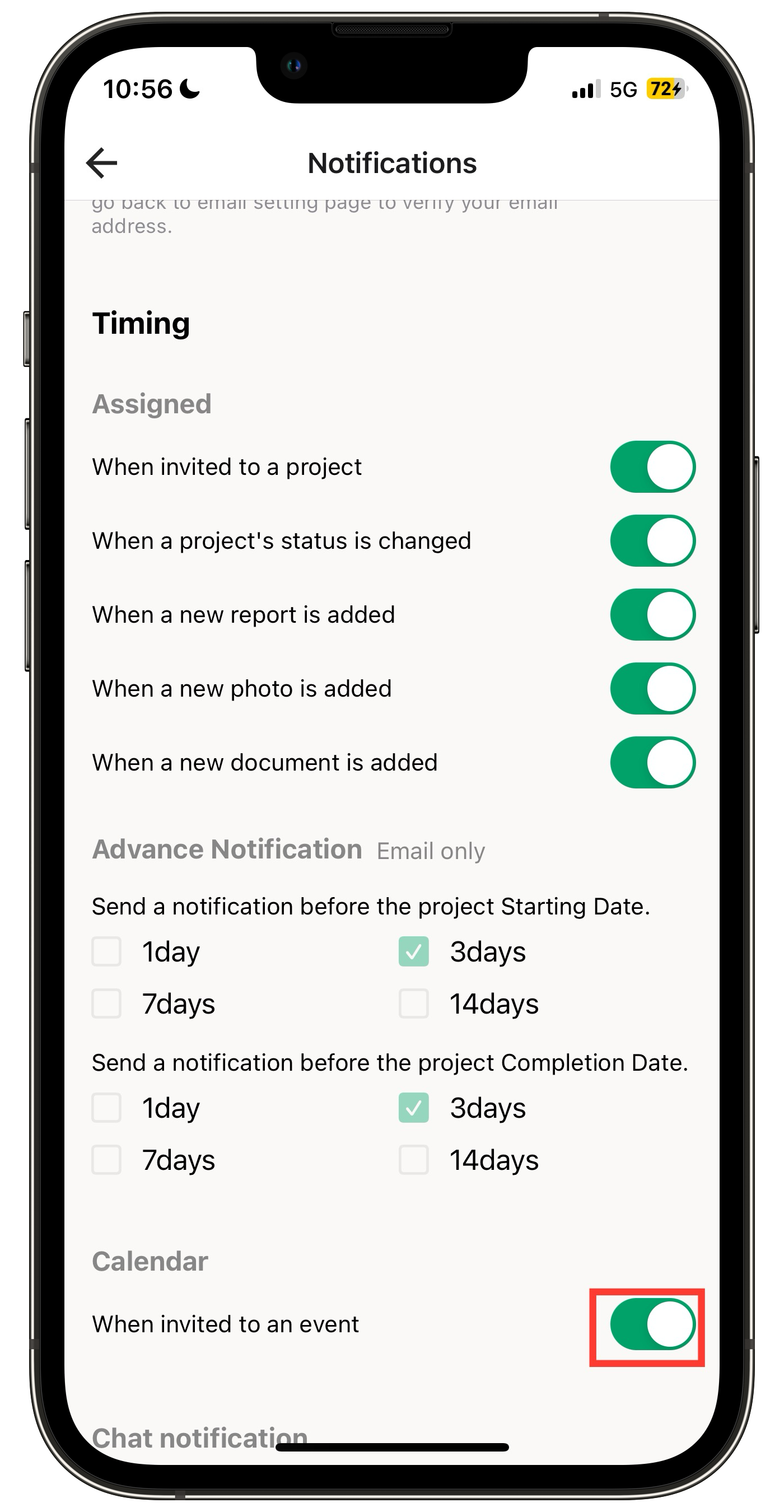Switch off 'When a new report is added'
Screen dimensions: 784x1512
pyautogui.click(x=652, y=615)
